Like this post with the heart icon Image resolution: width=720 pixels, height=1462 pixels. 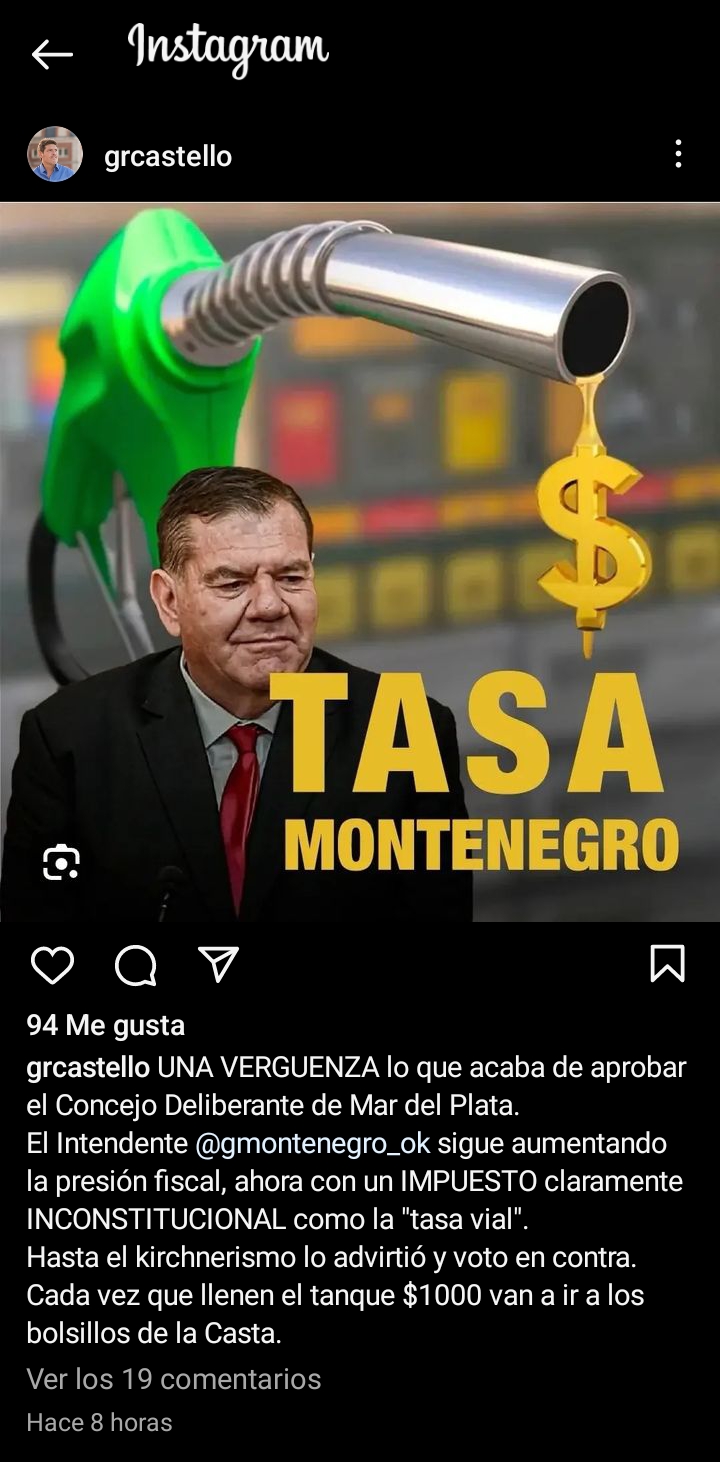pos(52,964)
